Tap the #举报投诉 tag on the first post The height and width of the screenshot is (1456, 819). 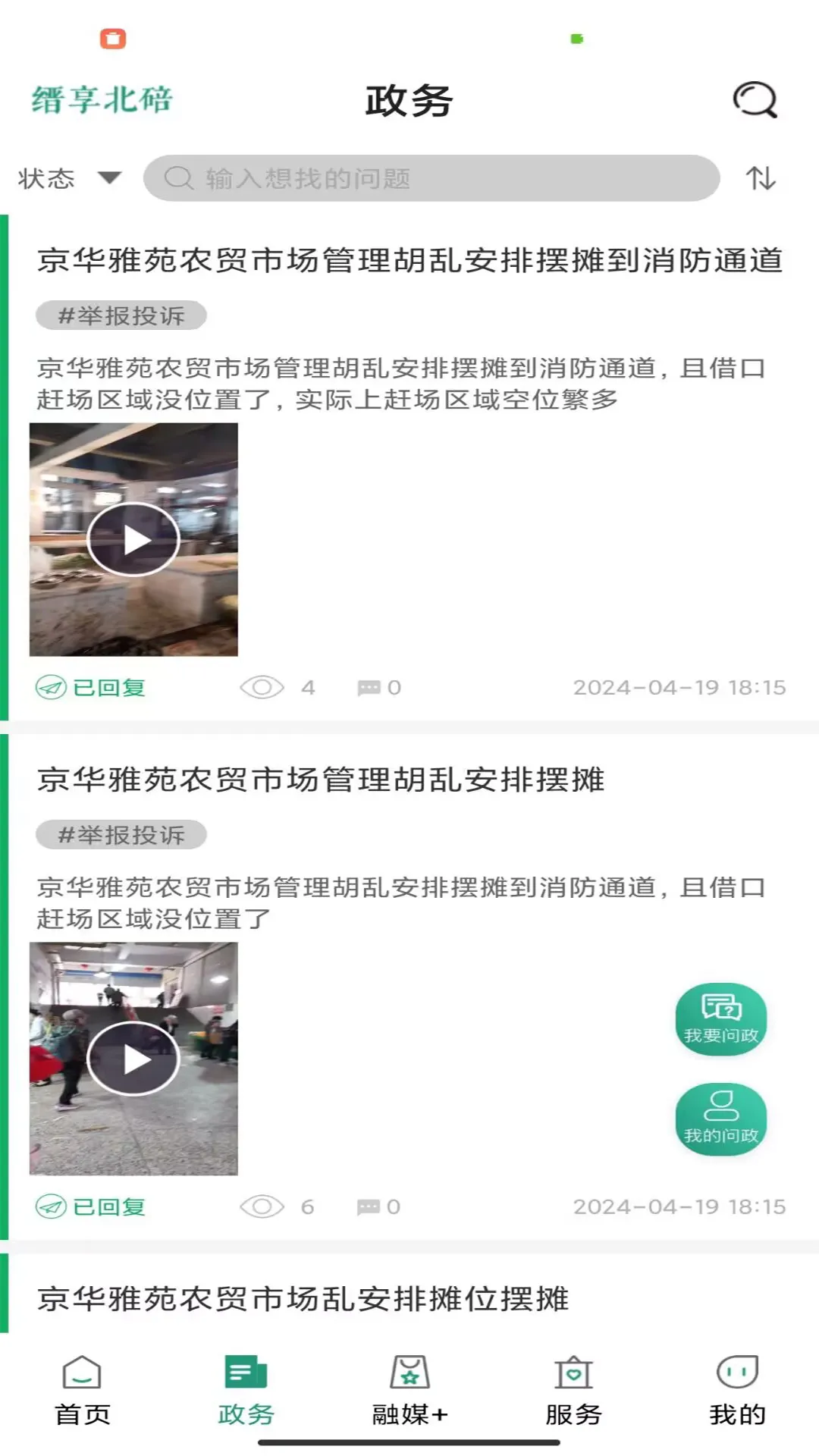tap(121, 315)
